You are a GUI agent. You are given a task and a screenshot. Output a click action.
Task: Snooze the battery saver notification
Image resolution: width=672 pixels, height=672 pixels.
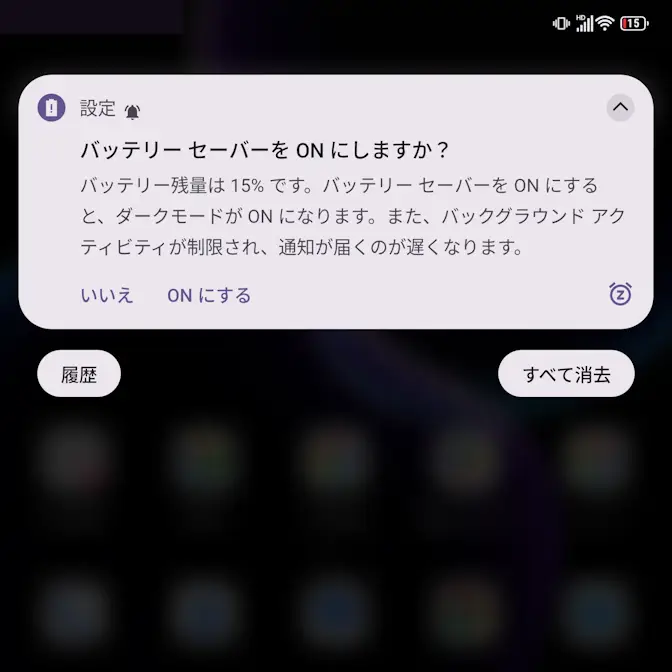click(x=620, y=294)
